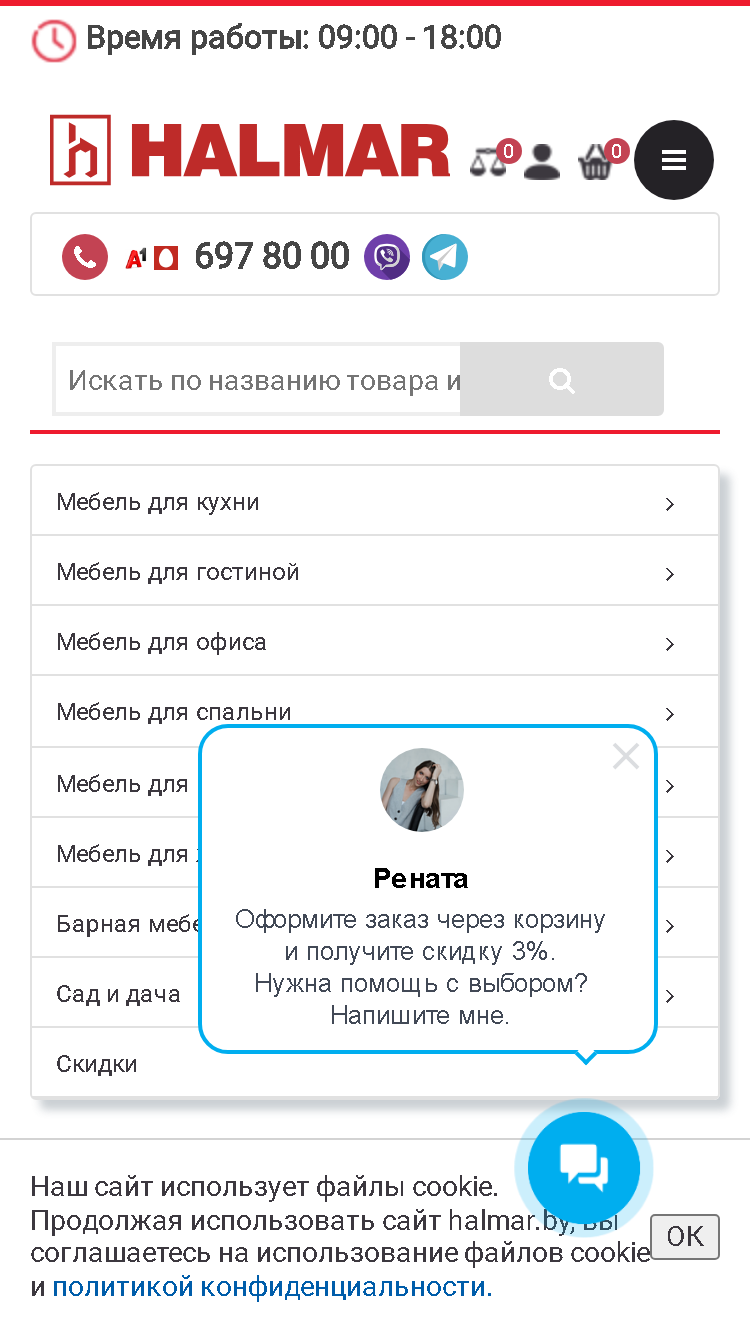Close Renata's chat popup
Viewport: 750px width, 1334px height.
pyautogui.click(x=626, y=756)
